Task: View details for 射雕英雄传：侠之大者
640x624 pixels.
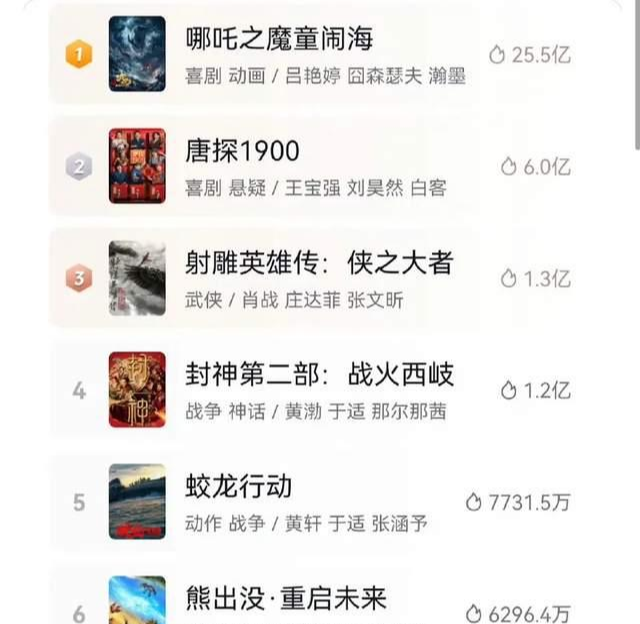Action: [x=319, y=263]
